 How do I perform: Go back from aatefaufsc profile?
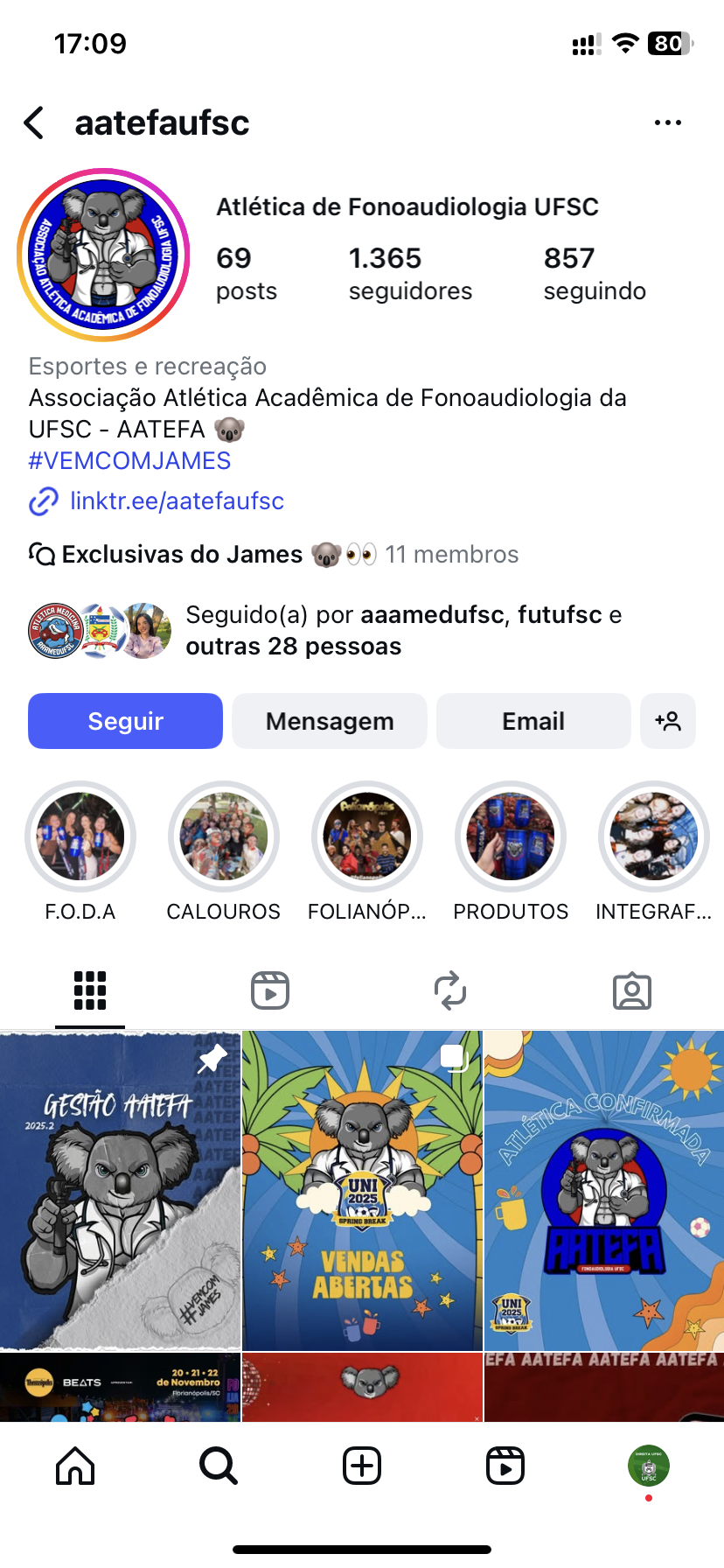click(35, 123)
